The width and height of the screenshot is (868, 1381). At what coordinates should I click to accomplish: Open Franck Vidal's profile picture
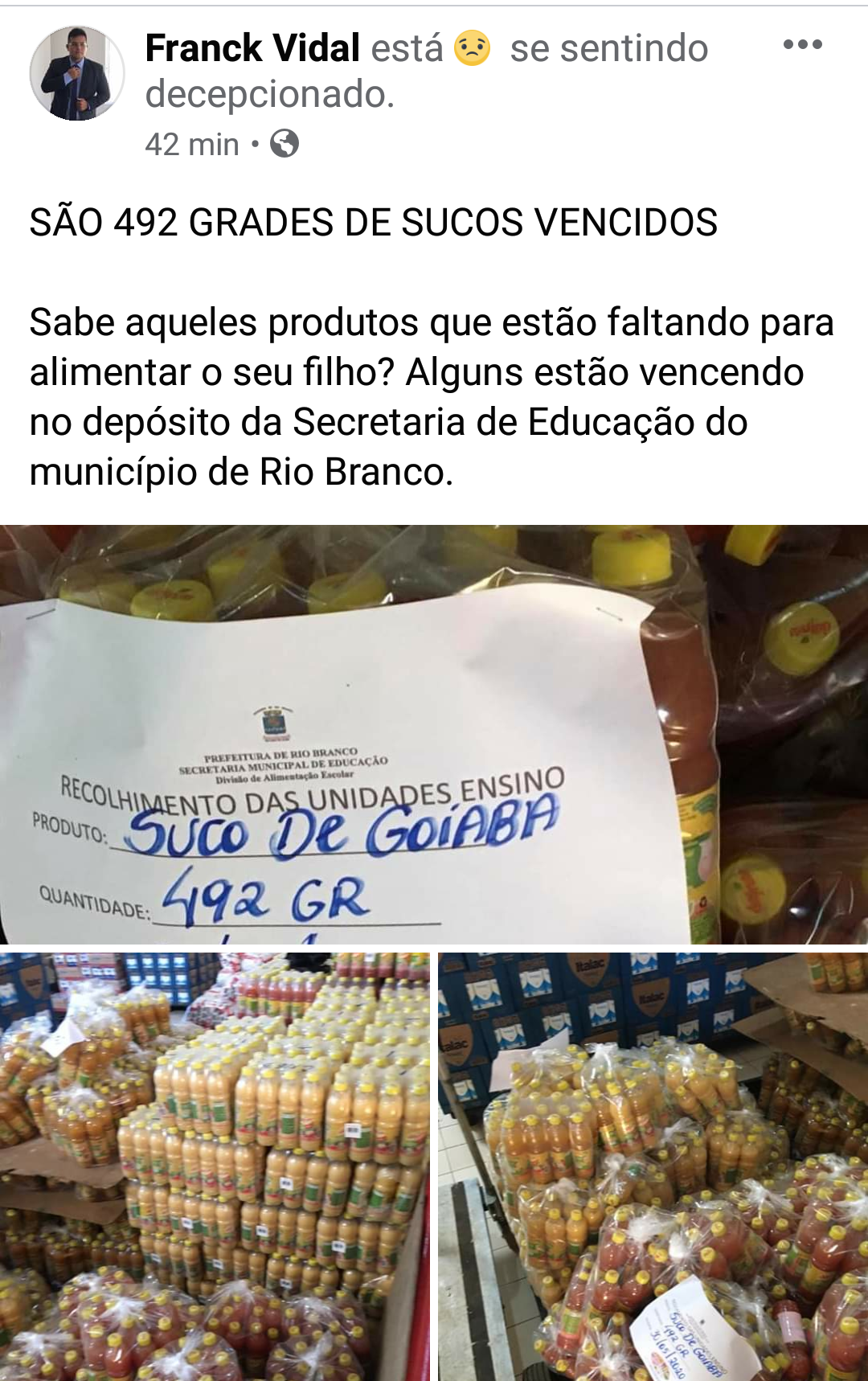point(77,73)
